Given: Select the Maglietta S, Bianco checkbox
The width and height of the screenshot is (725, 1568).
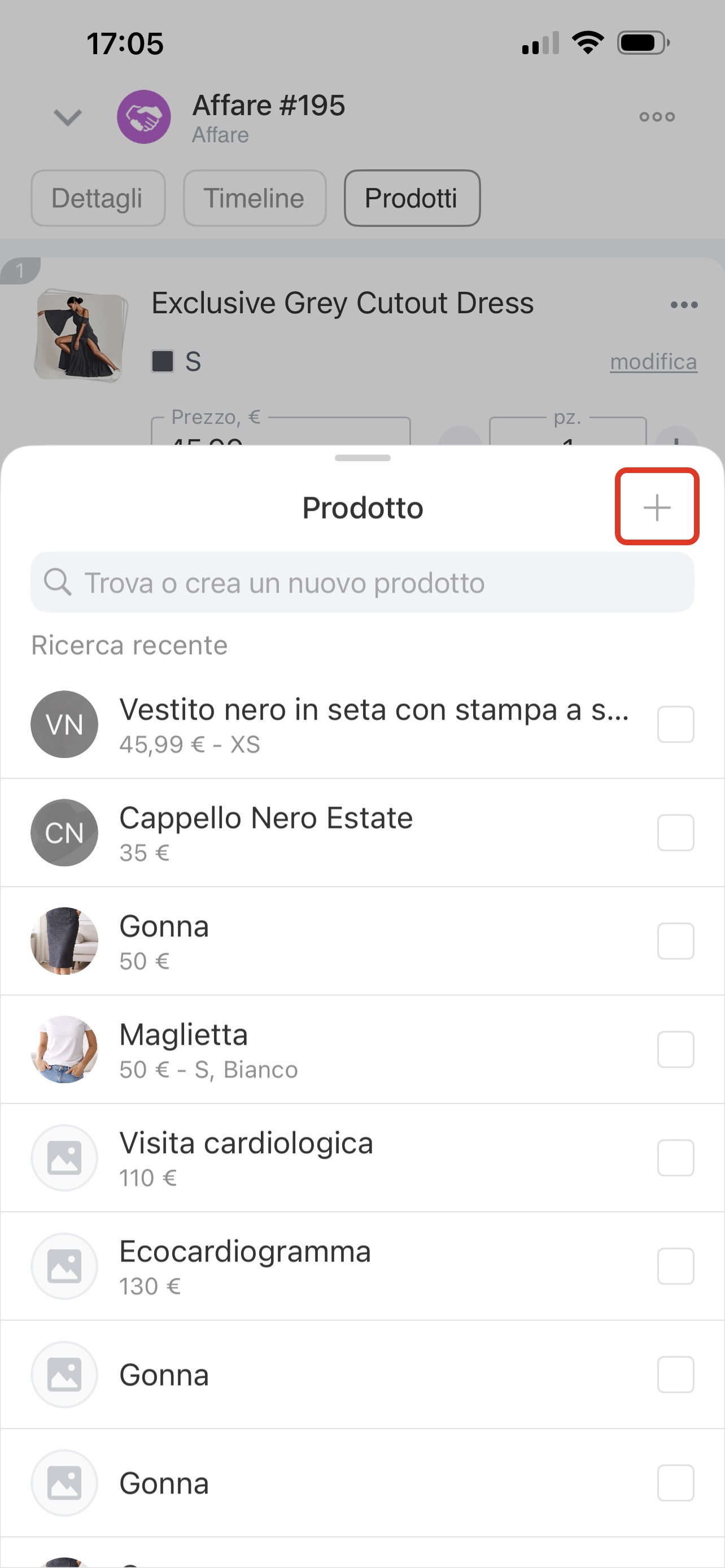Looking at the screenshot, I should [x=675, y=1049].
